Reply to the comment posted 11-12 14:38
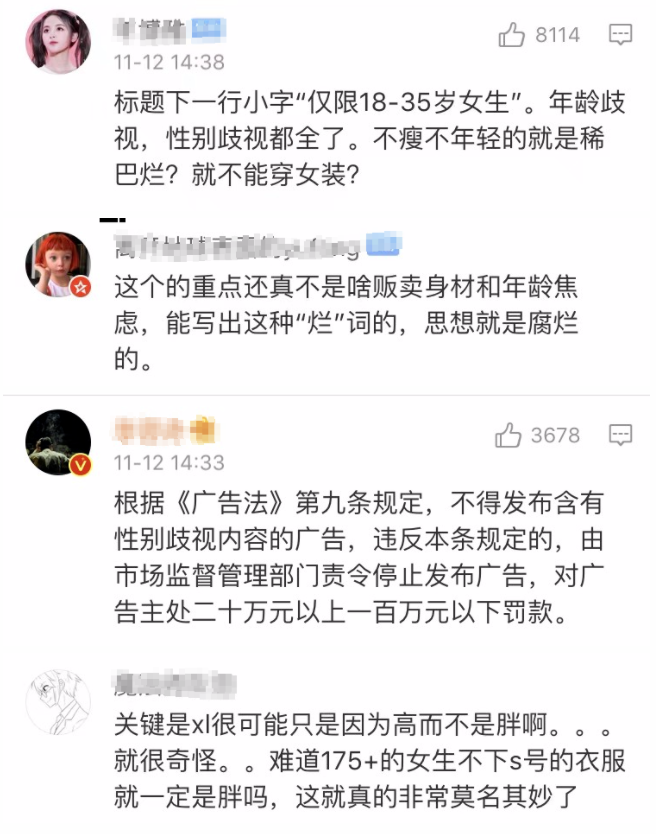Screen dimensions: 656x834 click(x=620, y=36)
